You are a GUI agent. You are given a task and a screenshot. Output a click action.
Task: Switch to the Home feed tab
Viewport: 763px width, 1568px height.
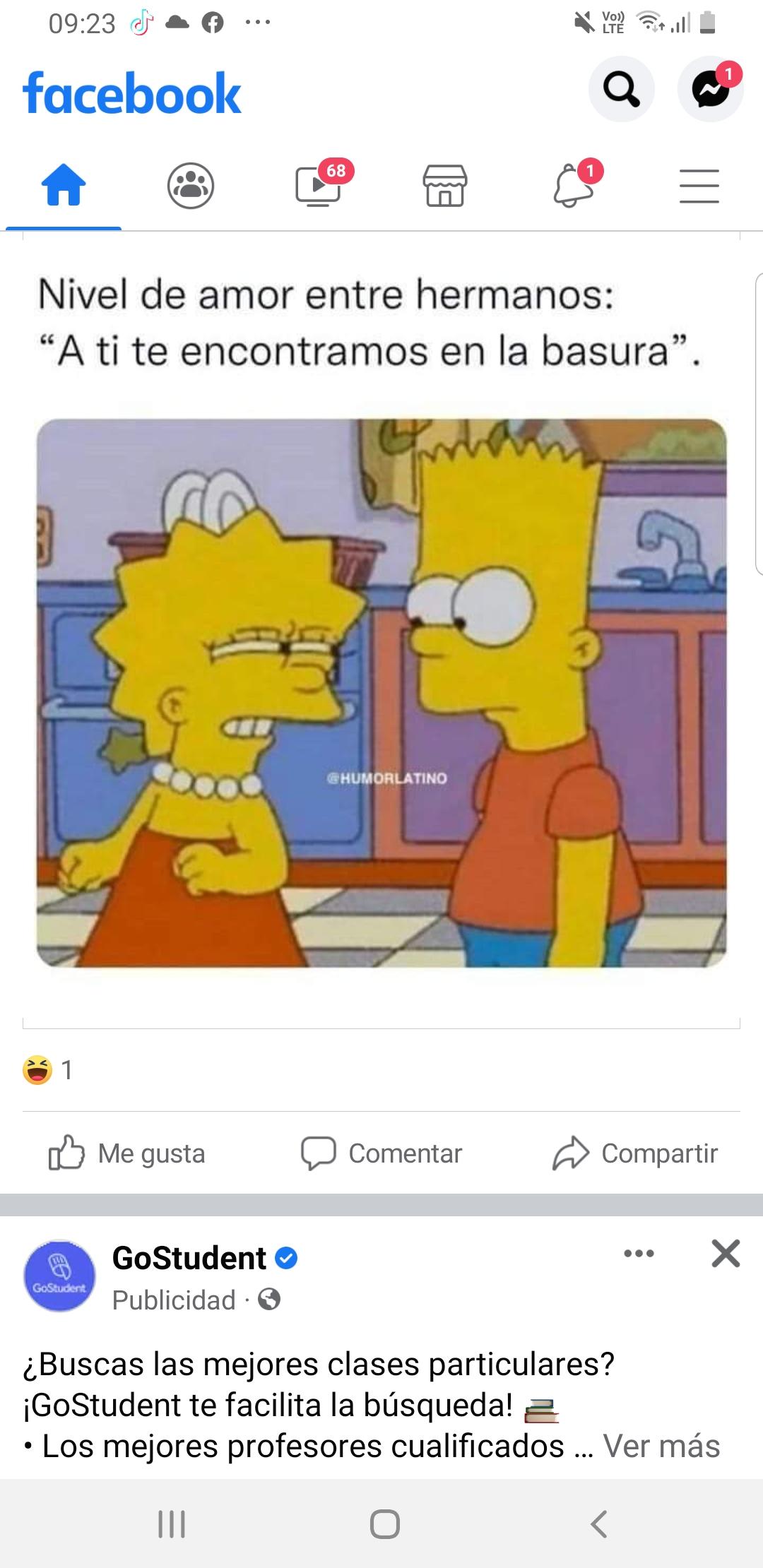[x=64, y=186]
